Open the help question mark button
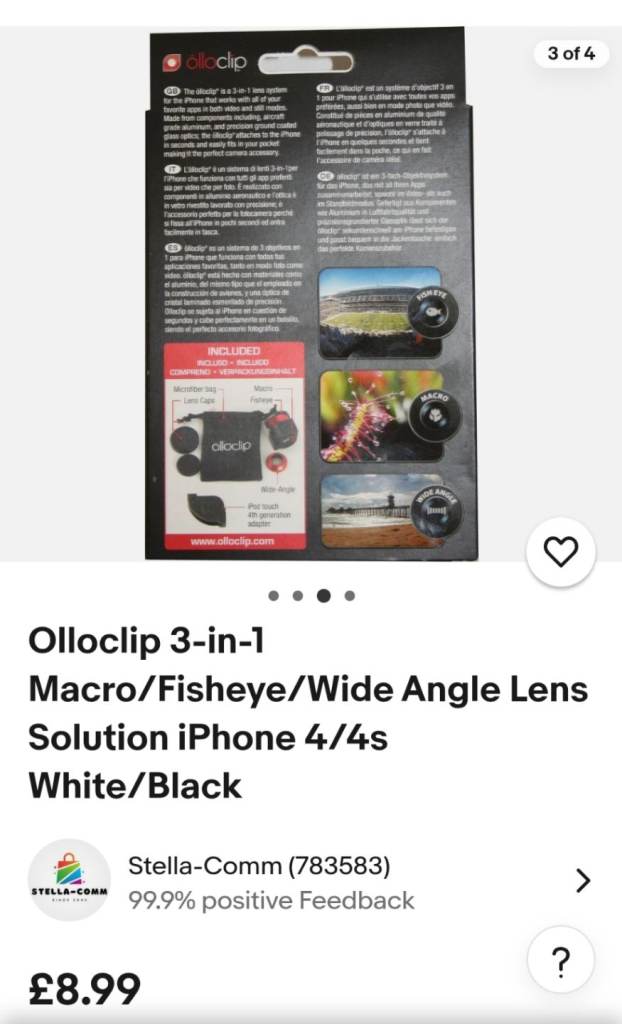 [x=560, y=961]
